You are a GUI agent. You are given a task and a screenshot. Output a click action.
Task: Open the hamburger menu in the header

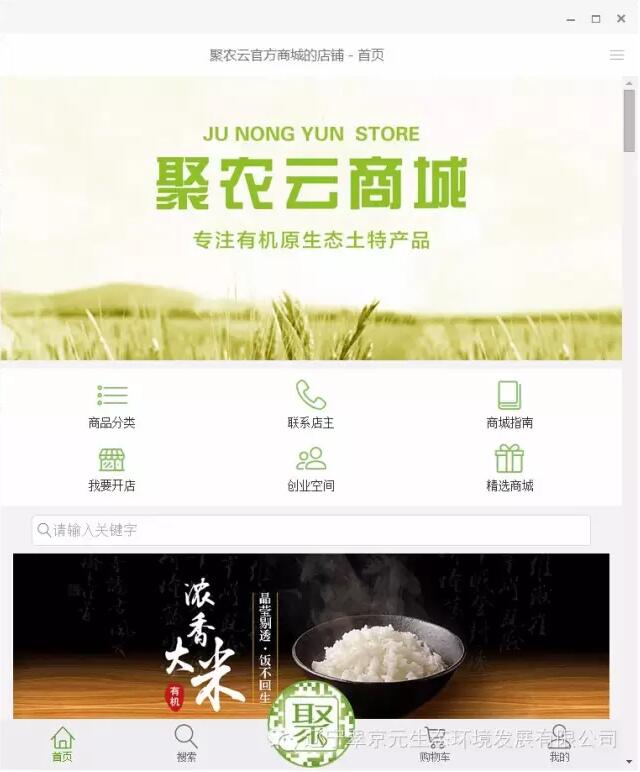[x=617, y=55]
